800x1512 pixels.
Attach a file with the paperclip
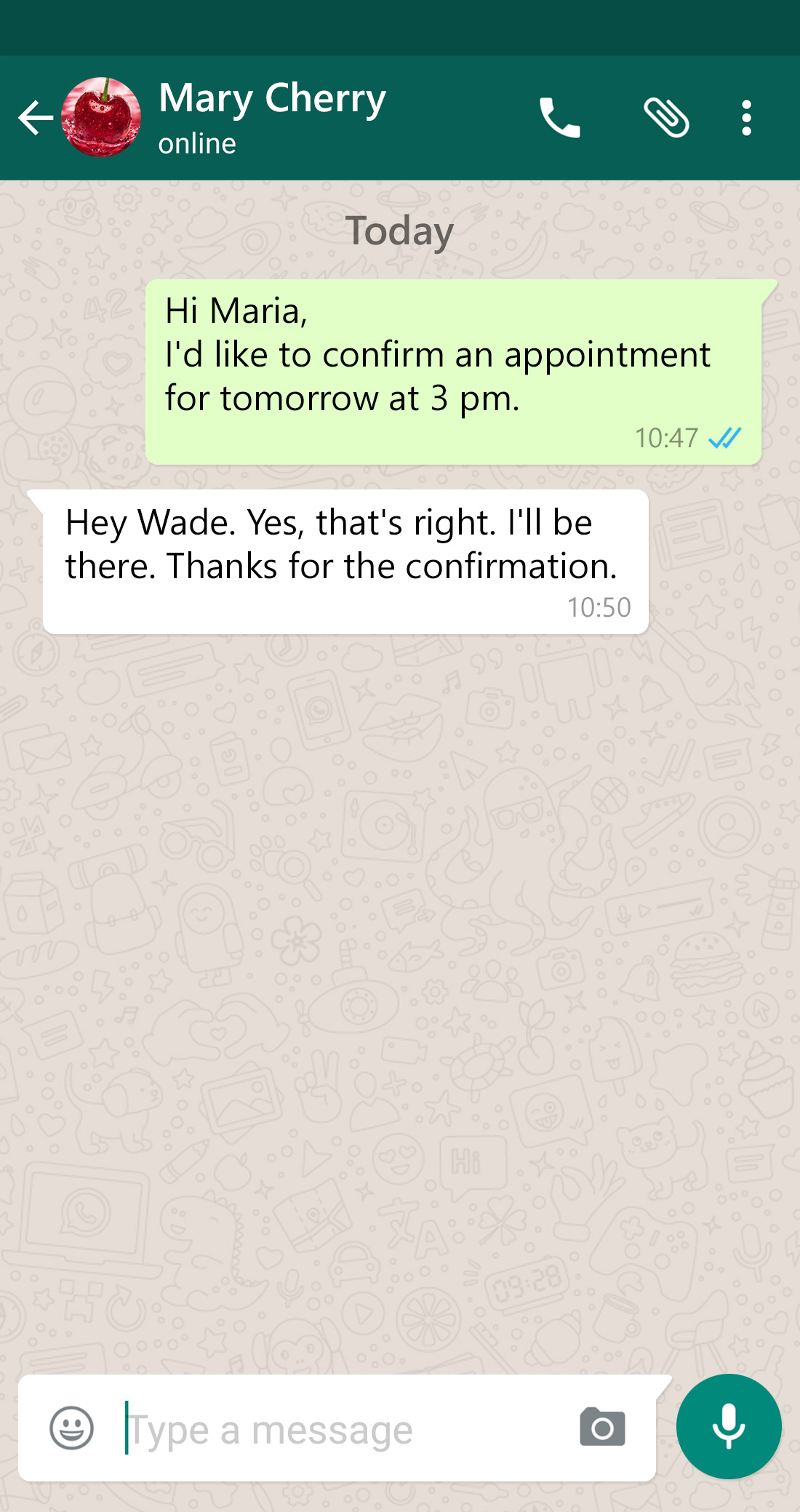pyautogui.click(x=666, y=118)
